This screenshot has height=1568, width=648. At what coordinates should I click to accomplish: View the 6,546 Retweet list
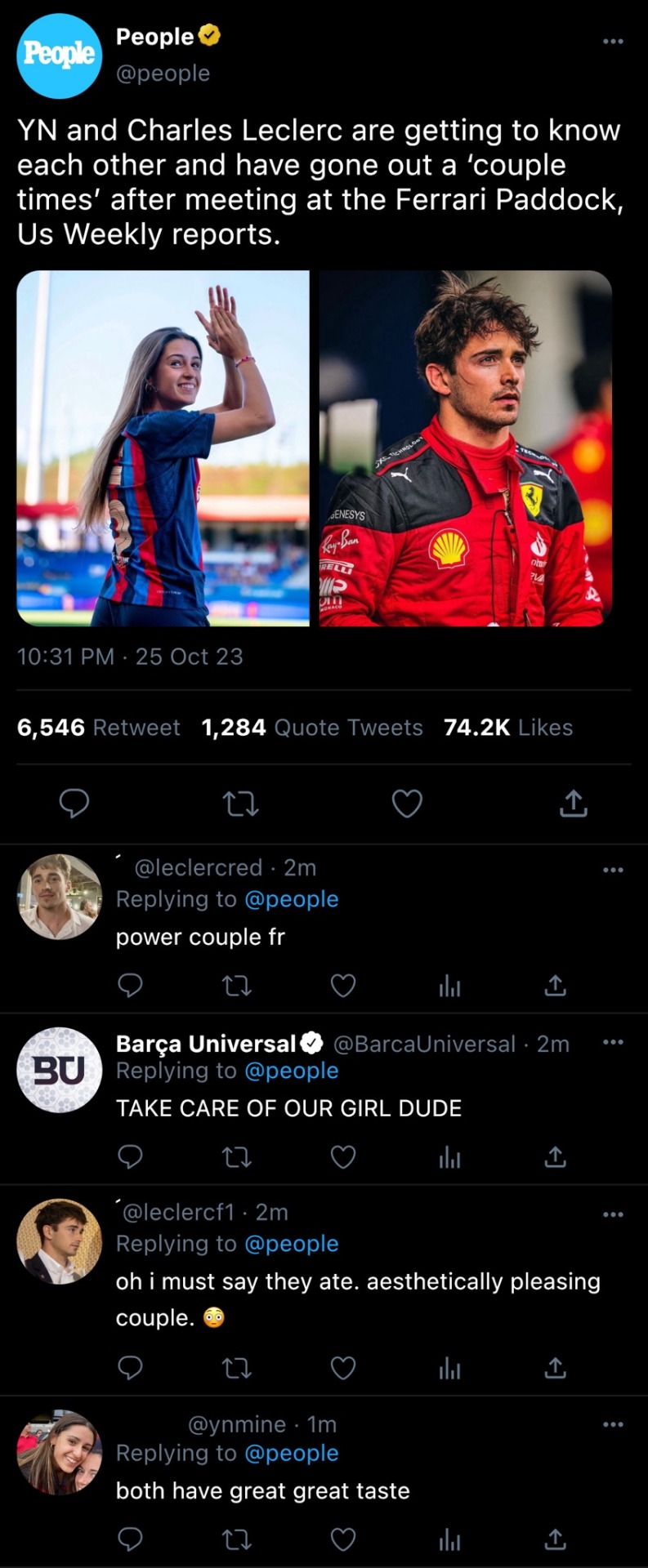[99, 728]
